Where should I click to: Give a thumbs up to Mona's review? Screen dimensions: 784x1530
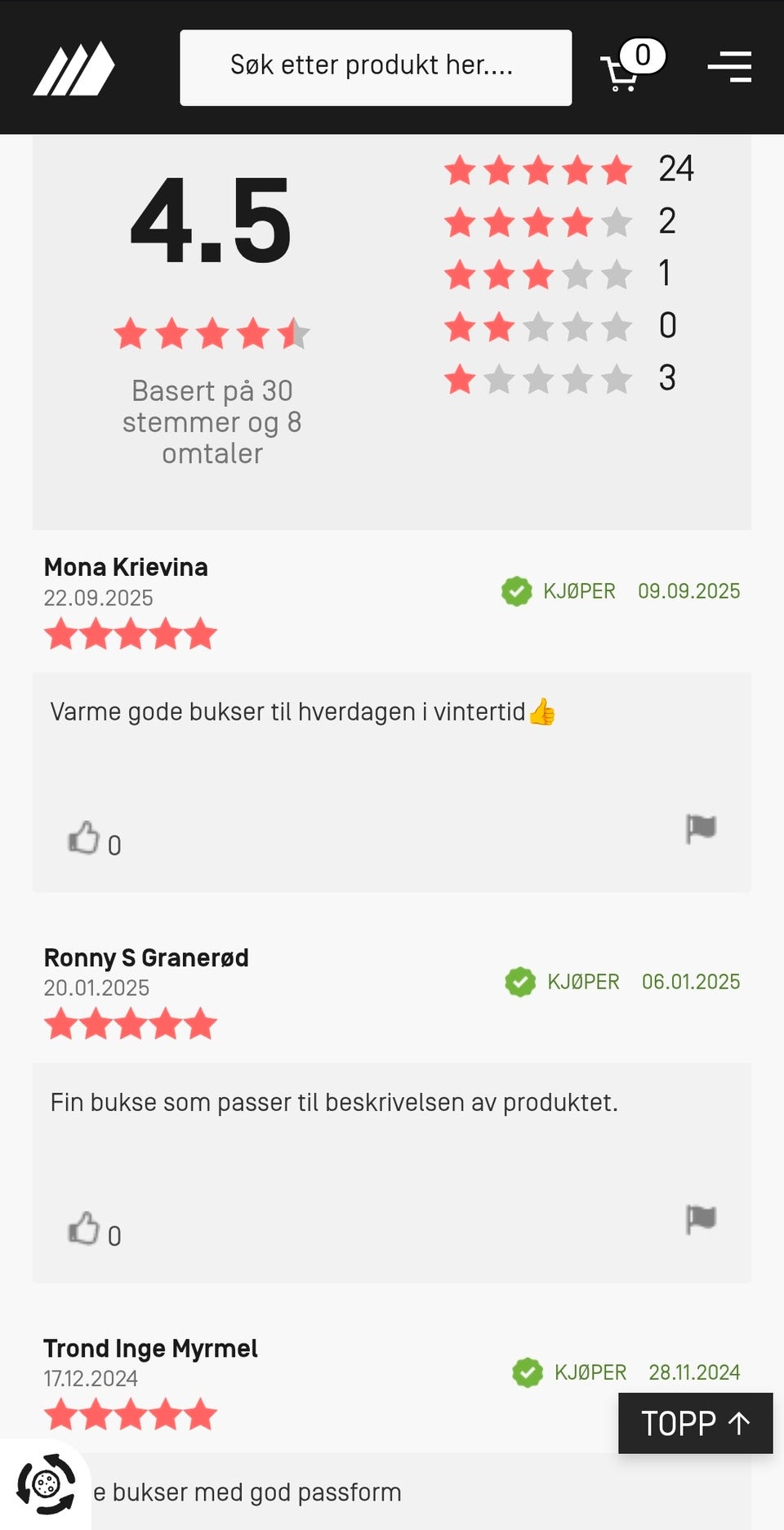pyautogui.click(x=85, y=837)
